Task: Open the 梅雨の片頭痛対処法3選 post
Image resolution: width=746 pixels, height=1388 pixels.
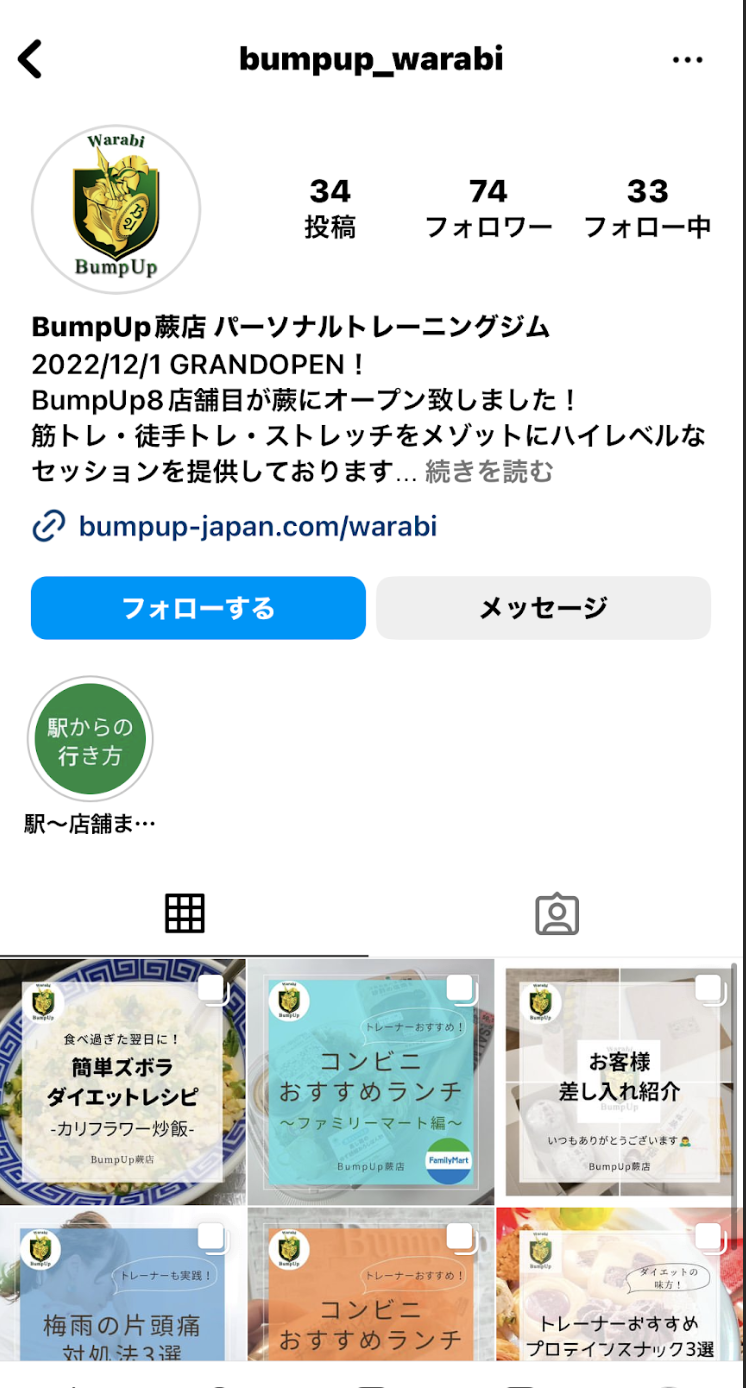Action: (122, 1295)
